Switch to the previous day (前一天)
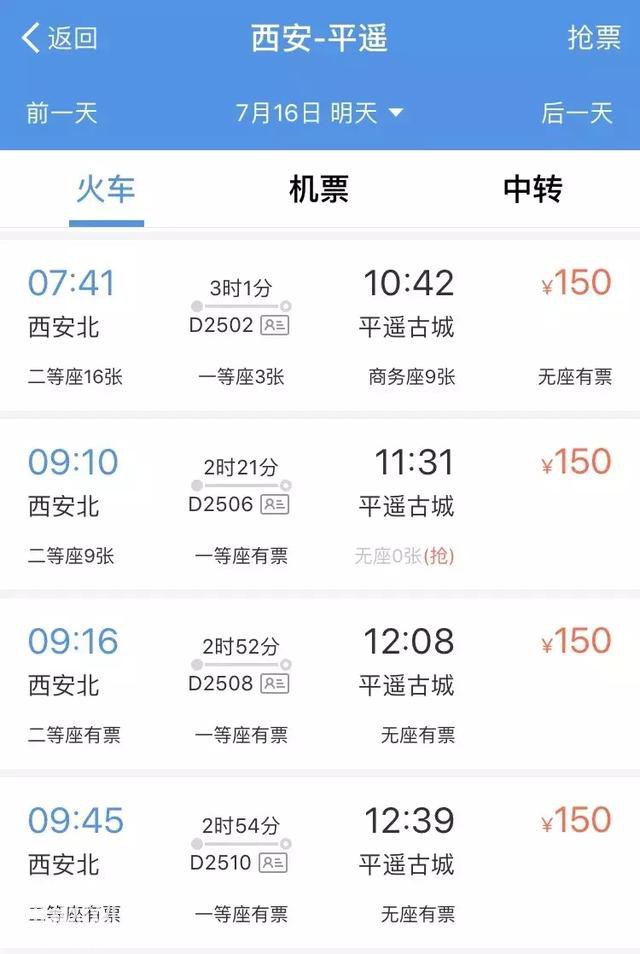Screen dimensions: 640x954 click(x=62, y=113)
